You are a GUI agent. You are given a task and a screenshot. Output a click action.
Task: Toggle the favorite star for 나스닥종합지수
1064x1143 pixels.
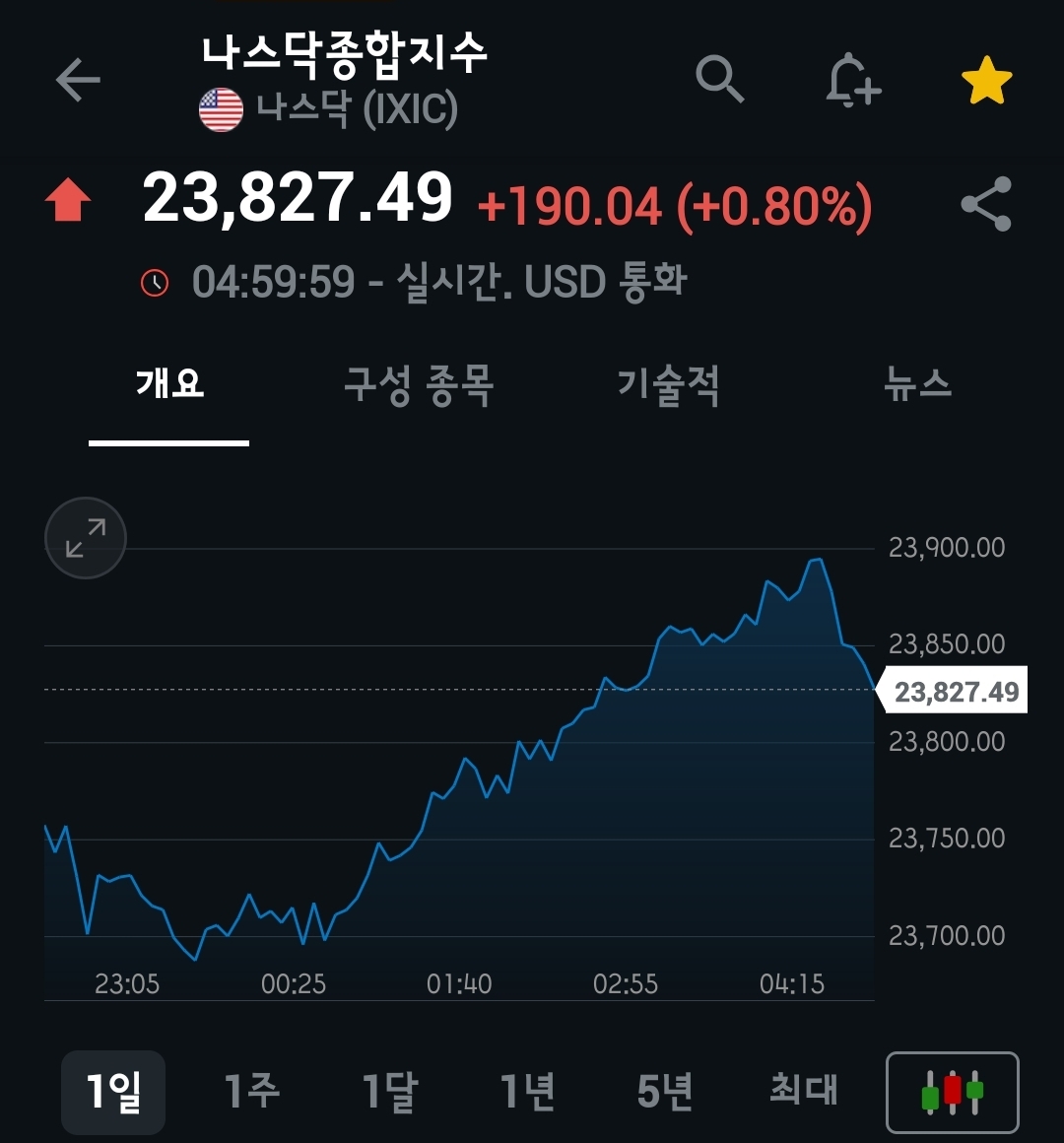[986, 81]
